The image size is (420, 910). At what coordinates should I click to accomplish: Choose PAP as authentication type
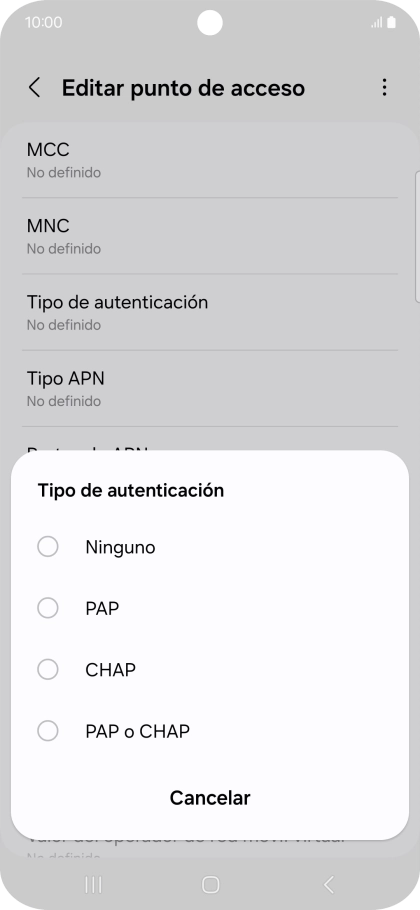tap(209, 608)
